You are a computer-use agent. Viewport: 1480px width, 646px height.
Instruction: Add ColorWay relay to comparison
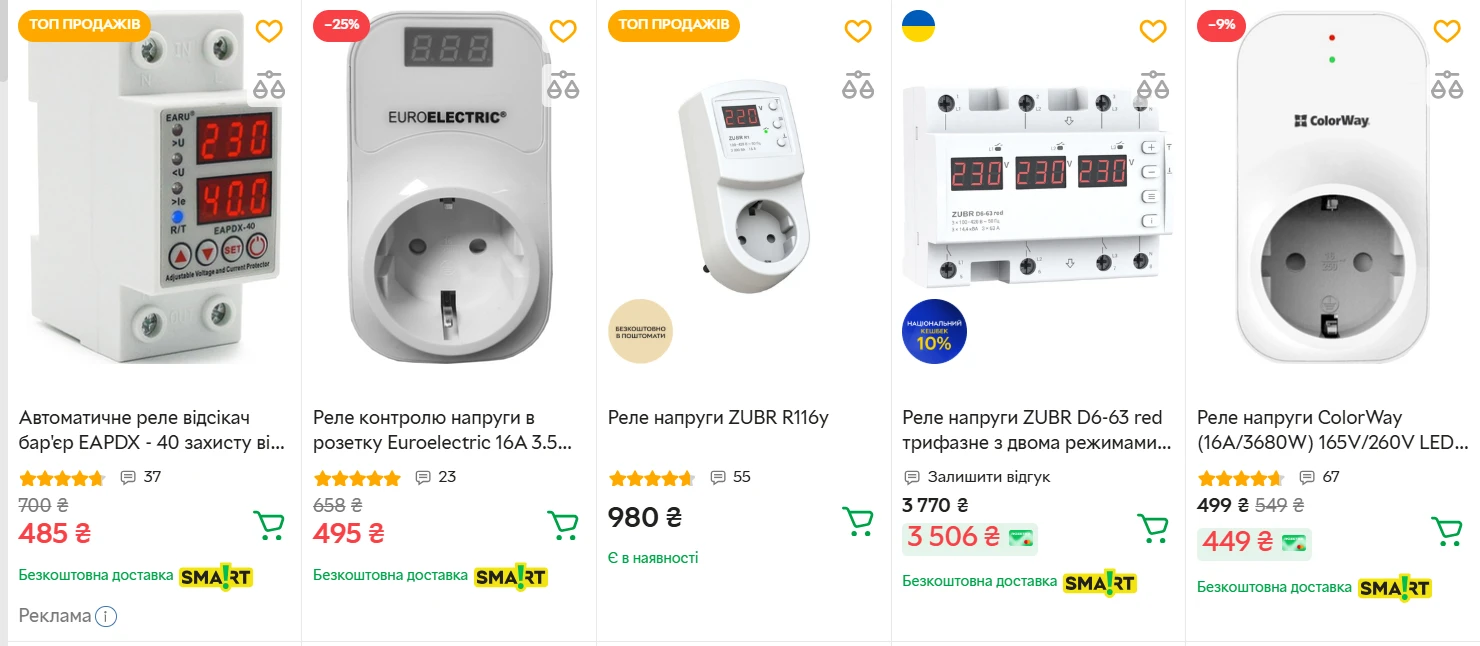[x=1447, y=86]
